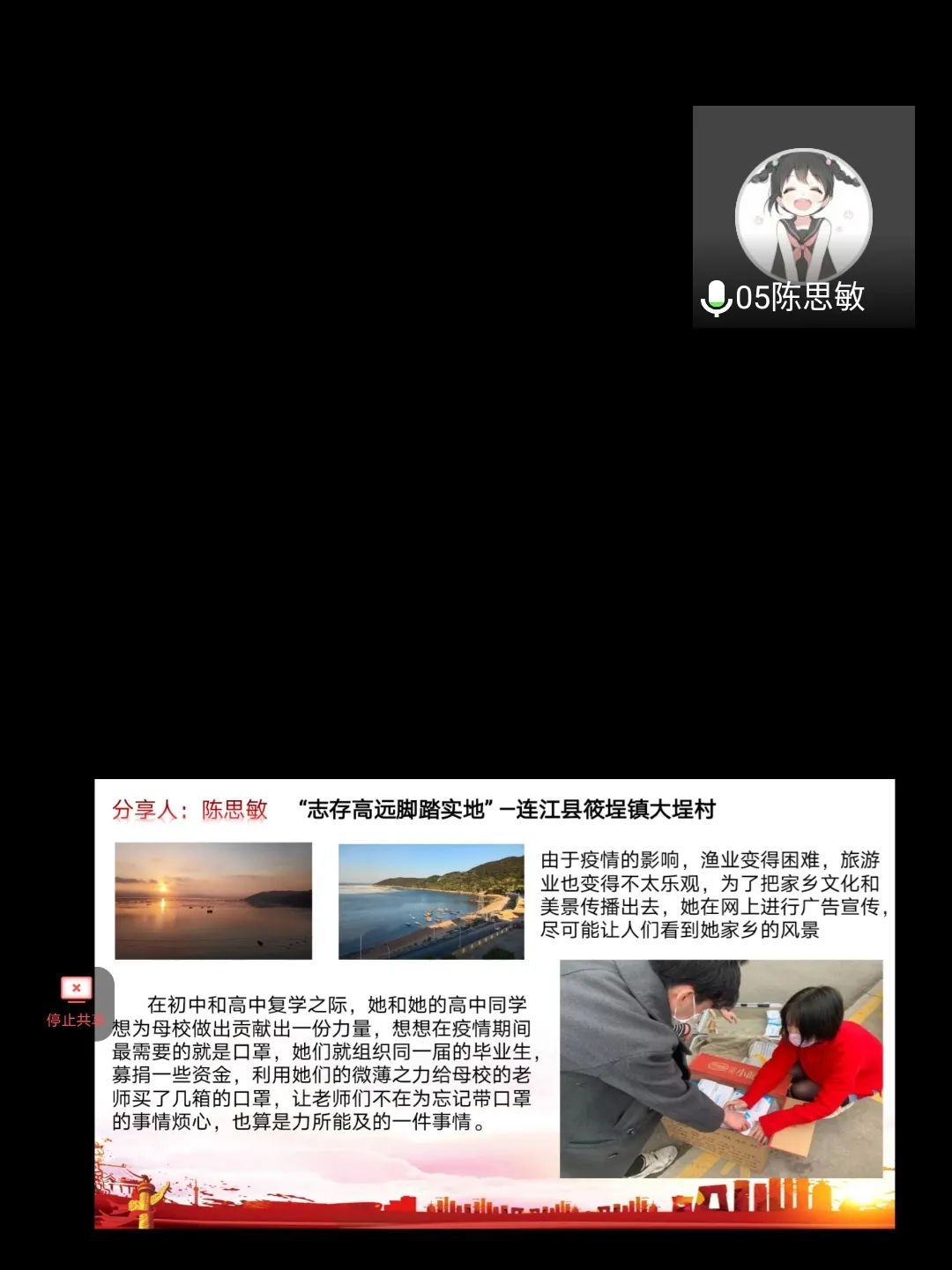Image resolution: width=952 pixels, height=1270 pixels.
Task: Tap the stop sharing button
Action: [x=76, y=1001]
